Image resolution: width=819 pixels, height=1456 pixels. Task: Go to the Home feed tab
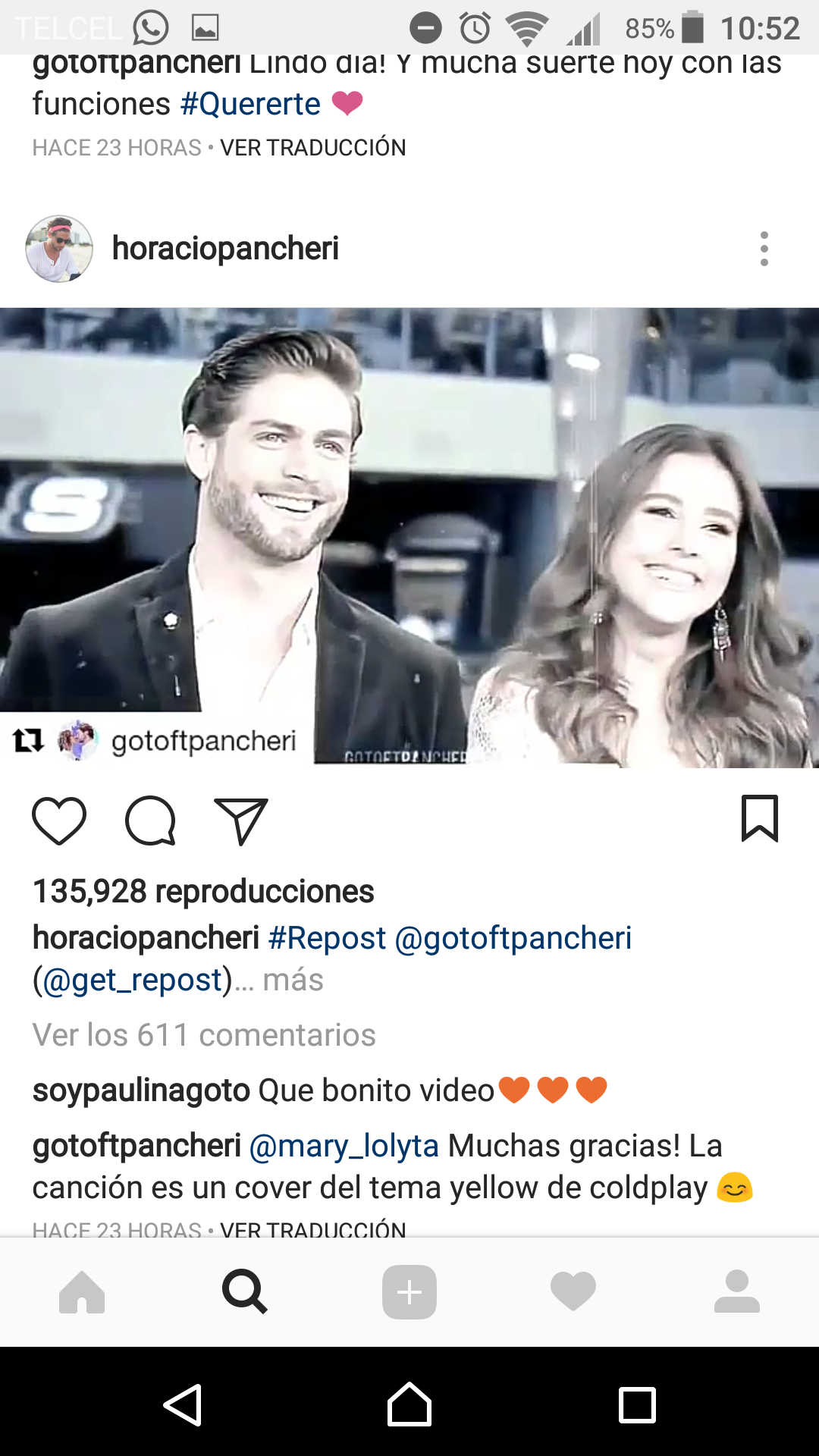(82, 1291)
